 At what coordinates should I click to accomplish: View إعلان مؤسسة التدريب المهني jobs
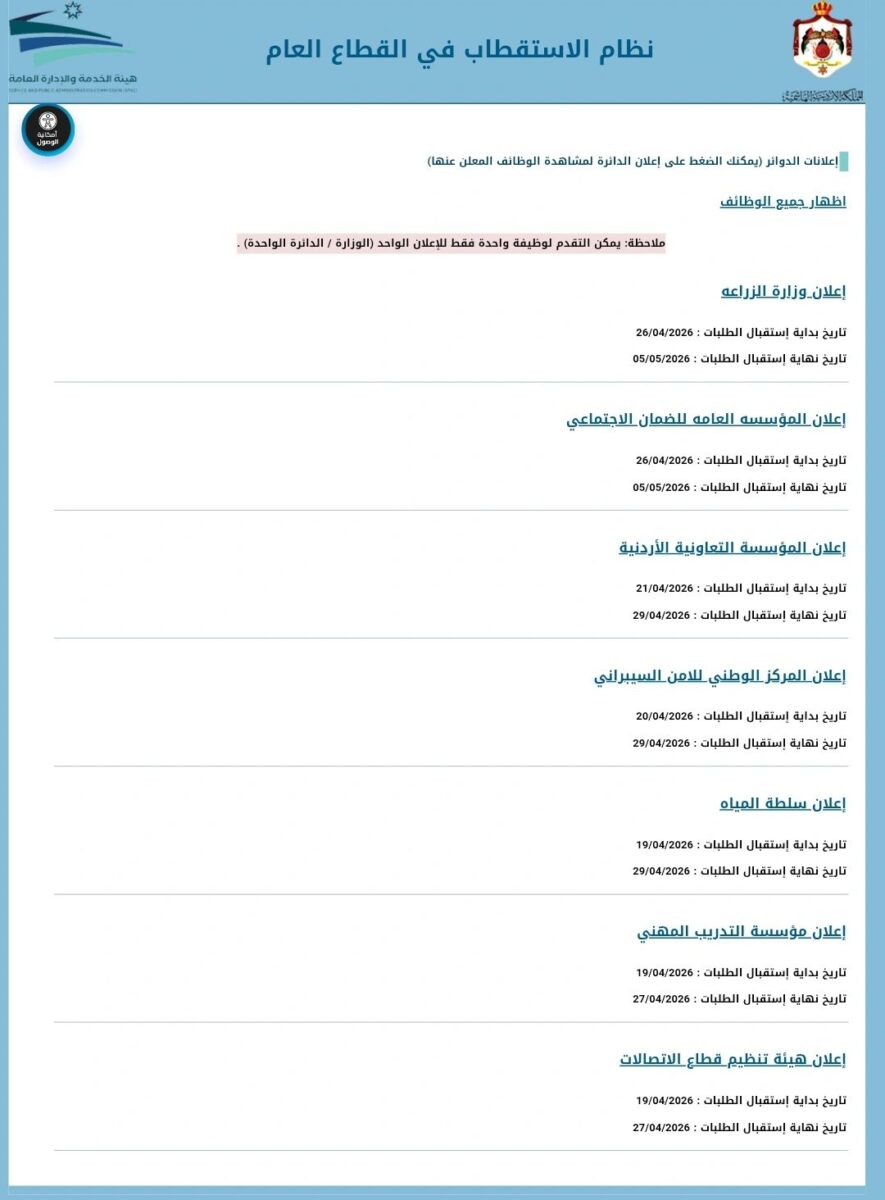[x=741, y=932]
